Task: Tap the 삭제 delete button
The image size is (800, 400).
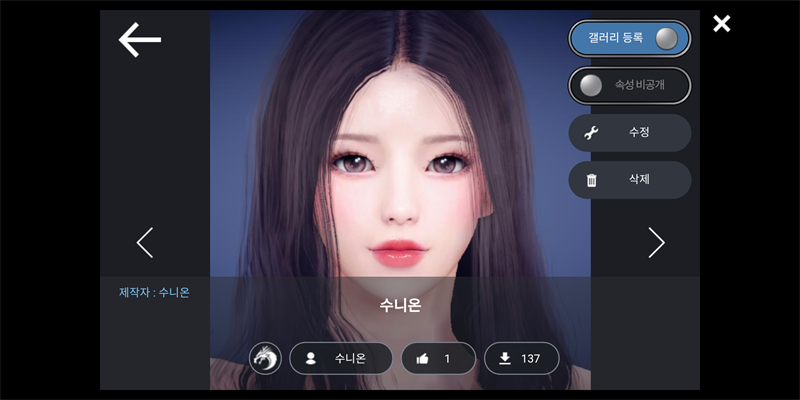Action: [x=629, y=180]
